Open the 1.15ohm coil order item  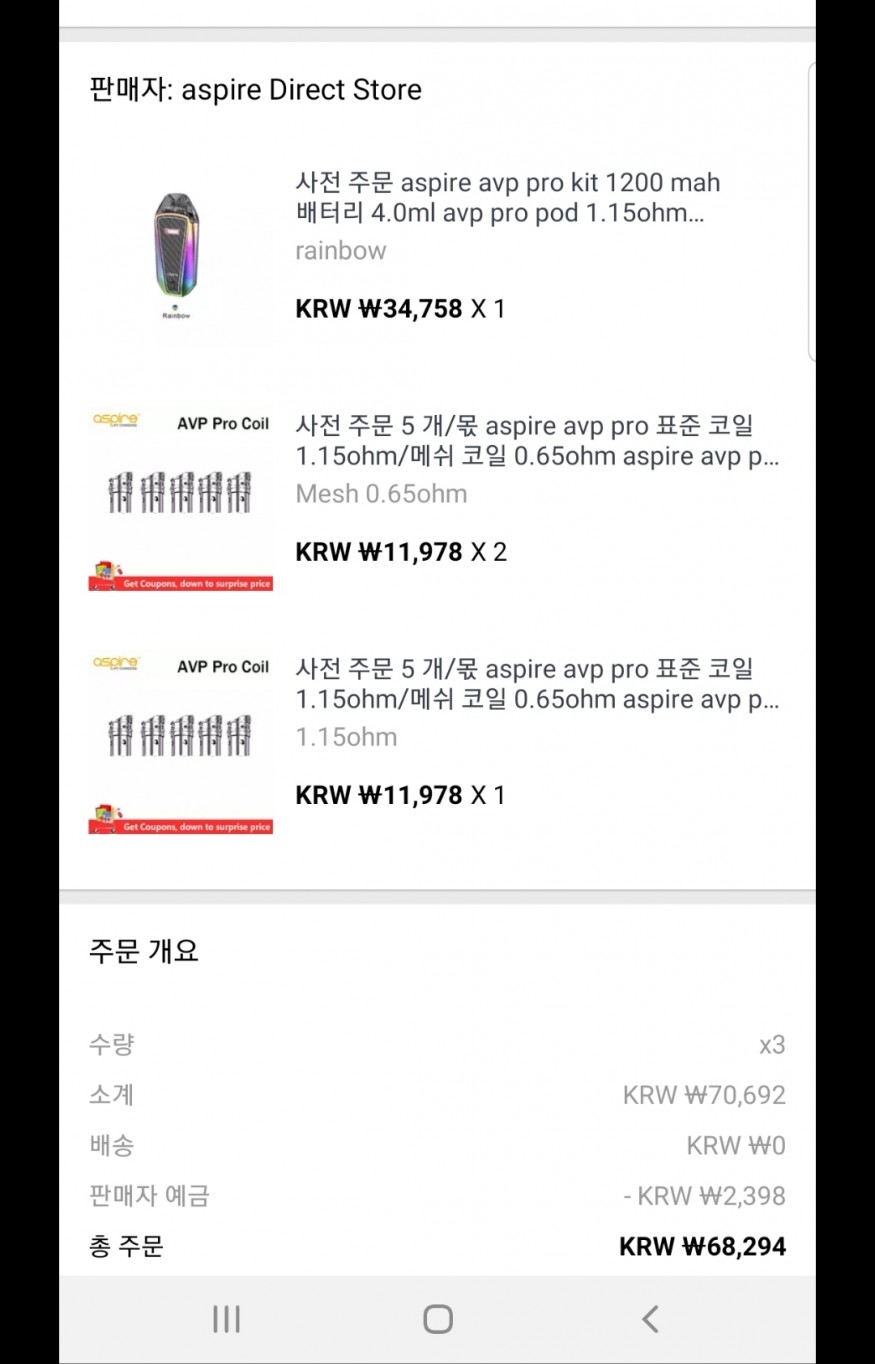(536, 684)
